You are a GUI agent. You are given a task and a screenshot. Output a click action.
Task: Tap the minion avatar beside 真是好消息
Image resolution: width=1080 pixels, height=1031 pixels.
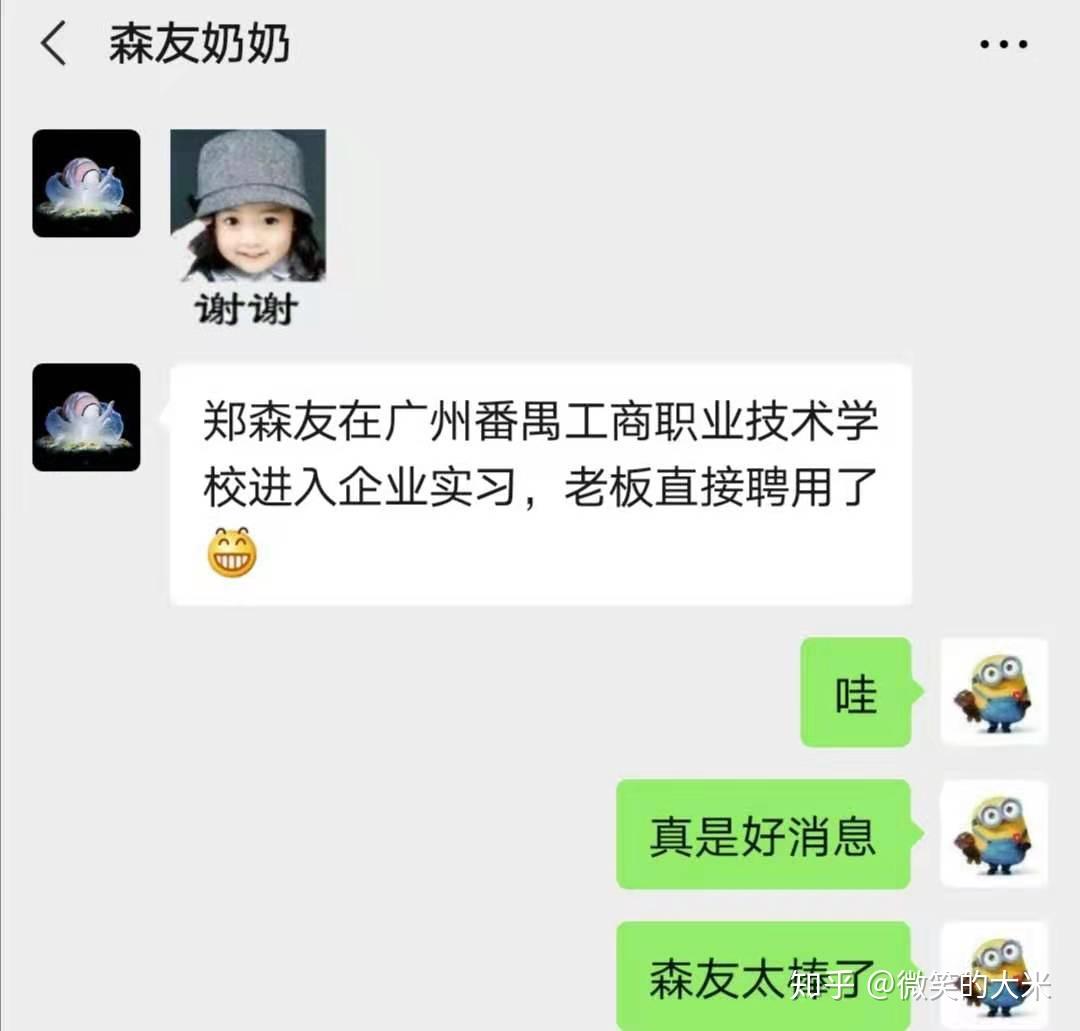click(x=994, y=834)
